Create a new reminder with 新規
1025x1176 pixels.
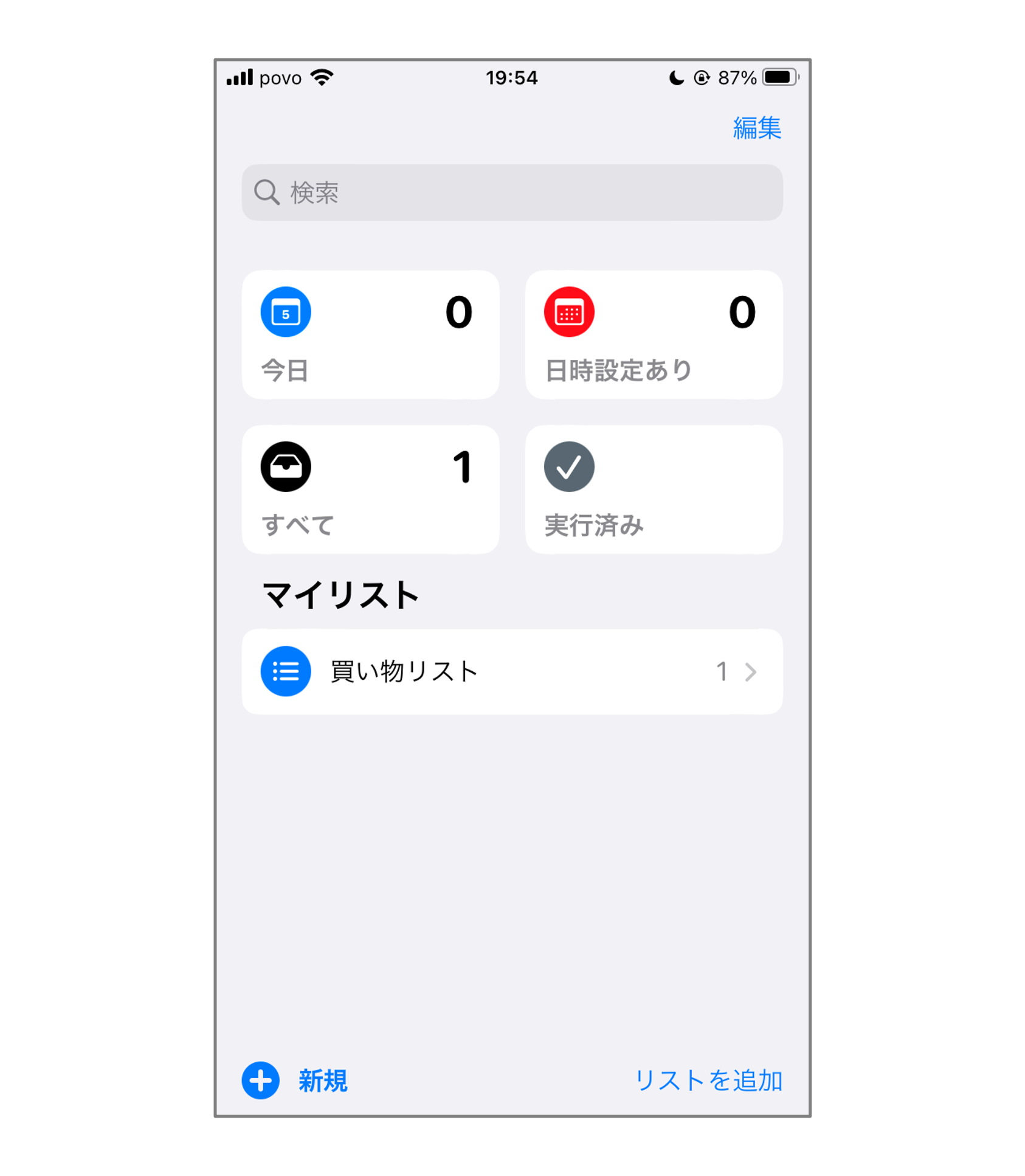point(295,1081)
